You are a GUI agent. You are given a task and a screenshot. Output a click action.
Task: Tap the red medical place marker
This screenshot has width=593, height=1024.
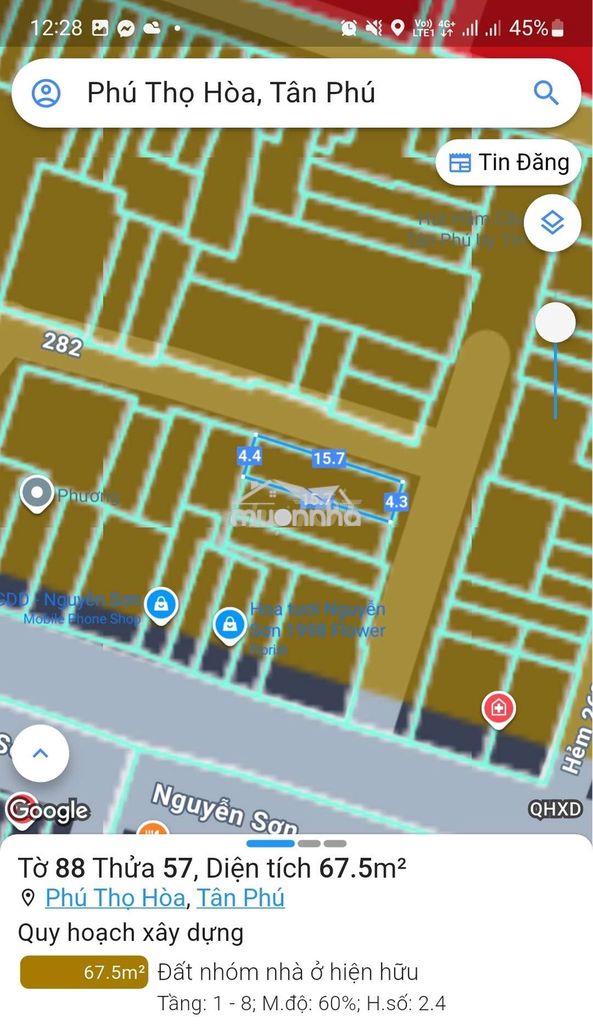(x=499, y=711)
